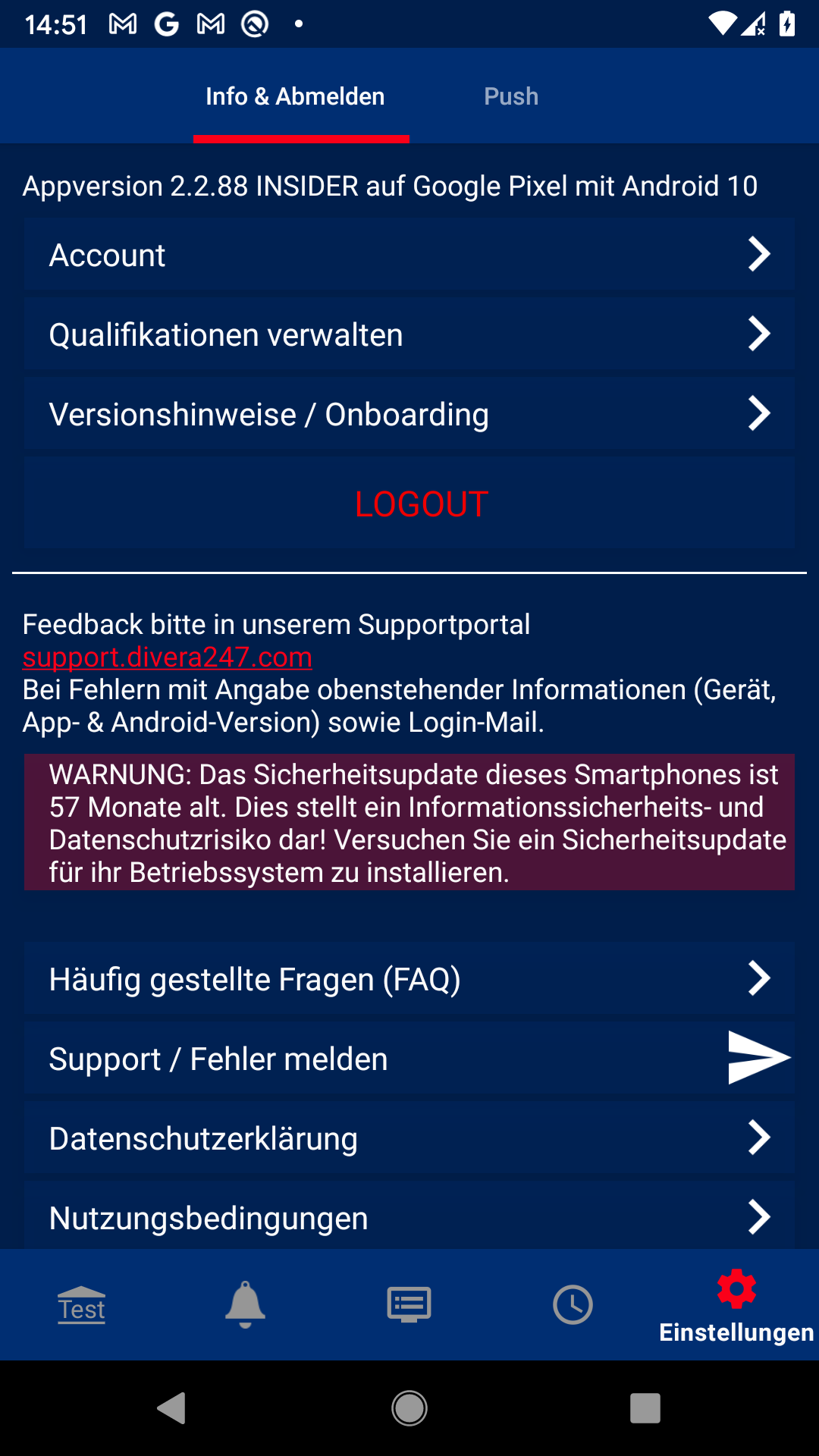Select the Info & Abmelden tab
This screenshot has height=1456, width=819.
[x=295, y=96]
